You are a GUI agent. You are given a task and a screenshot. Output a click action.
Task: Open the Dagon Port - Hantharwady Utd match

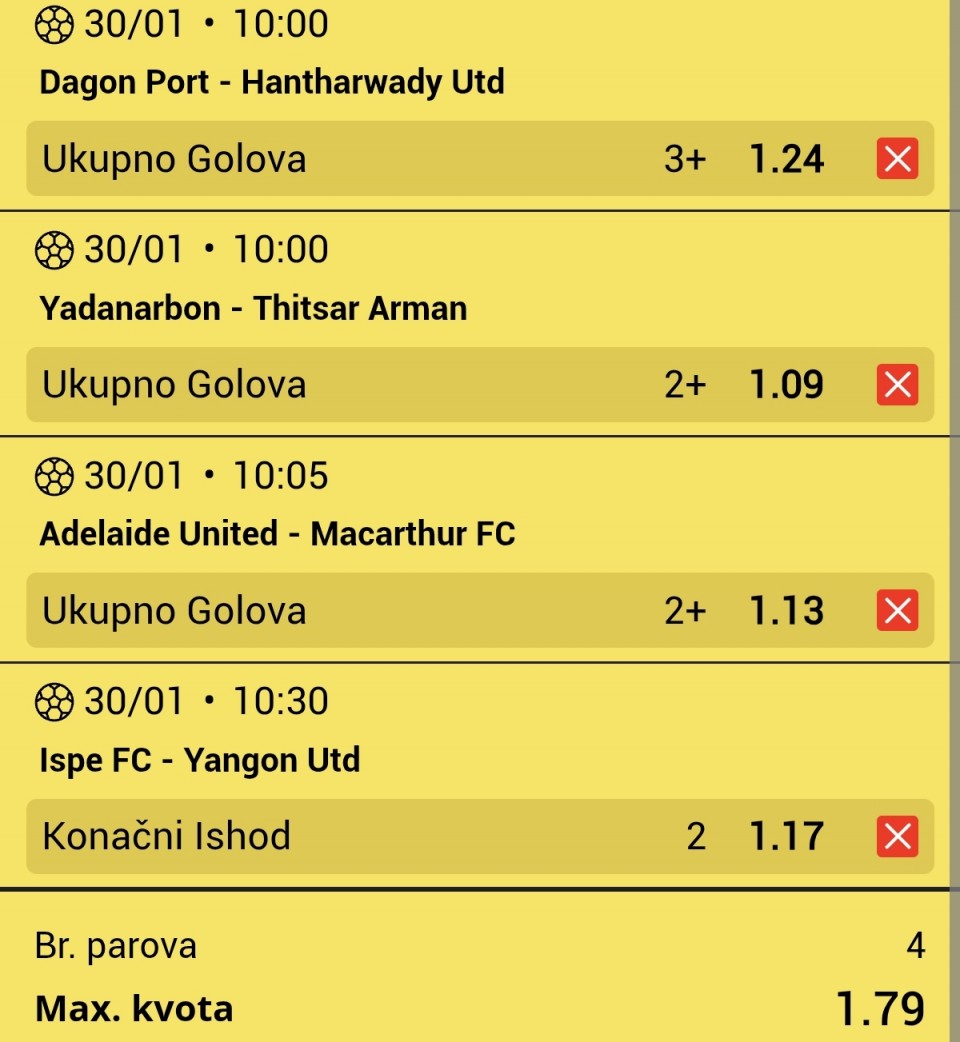click(271, 82)
